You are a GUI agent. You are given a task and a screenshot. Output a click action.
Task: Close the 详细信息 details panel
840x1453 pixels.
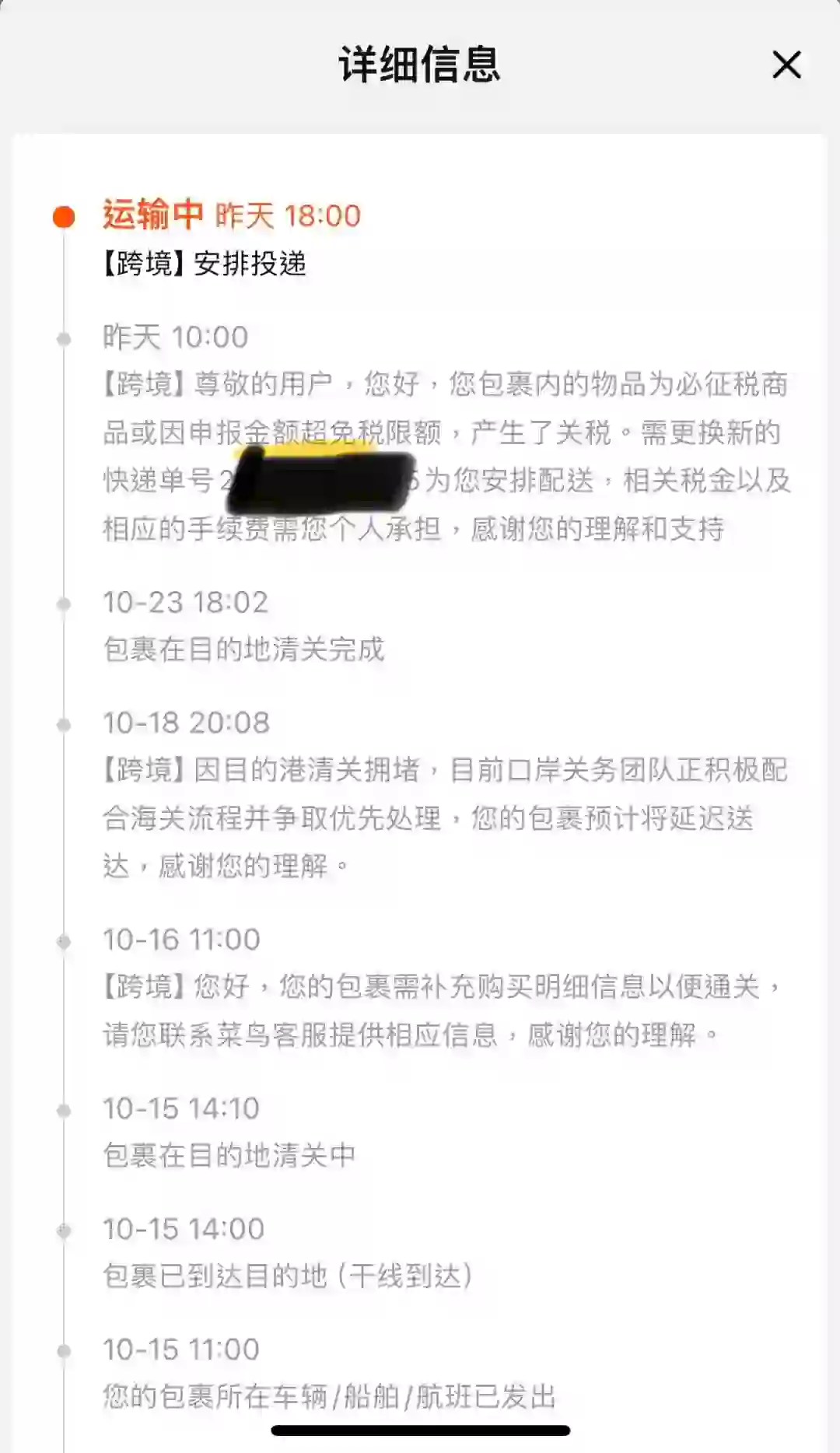786,65
